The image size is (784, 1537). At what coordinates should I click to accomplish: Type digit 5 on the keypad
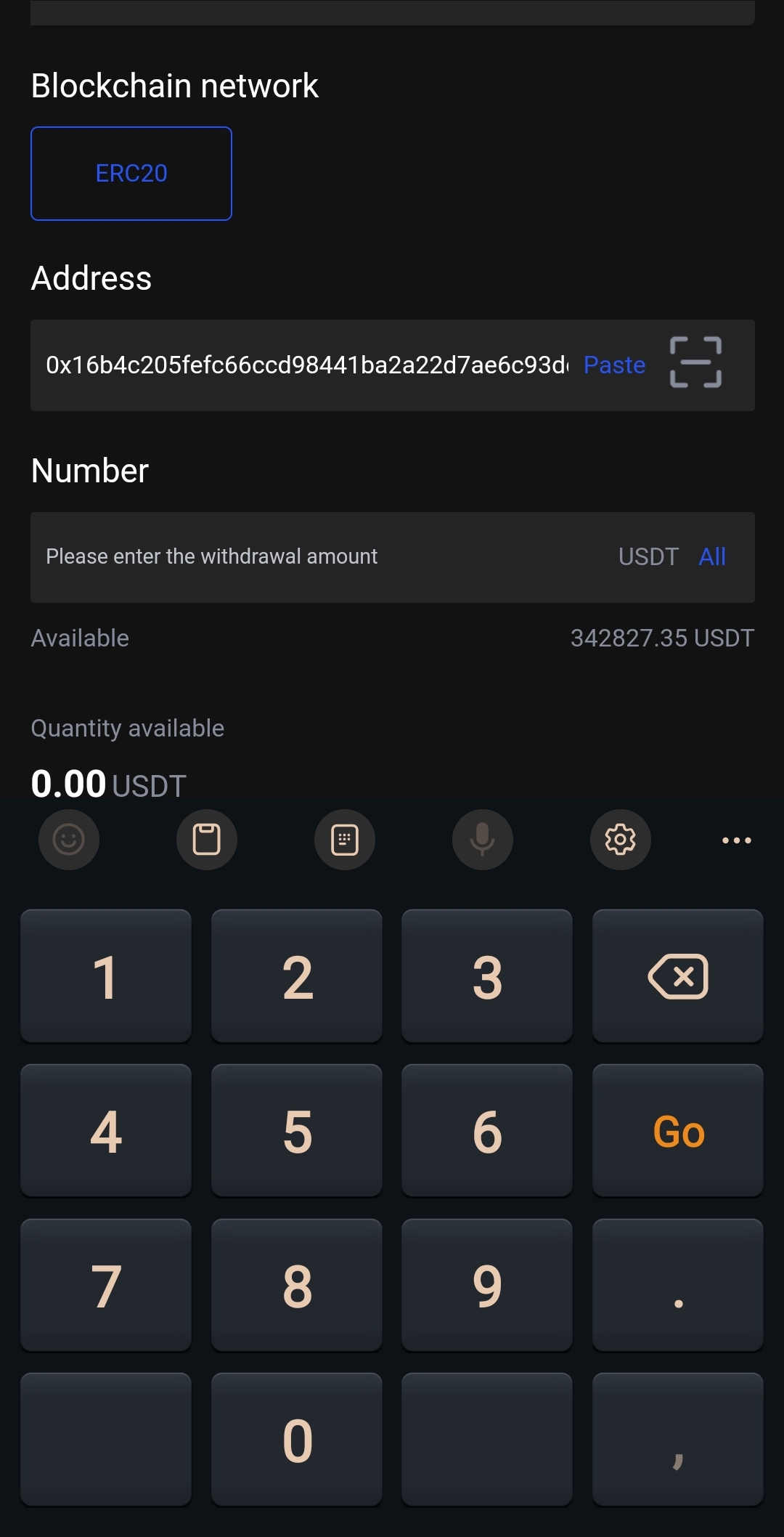tap(297, 1131)
